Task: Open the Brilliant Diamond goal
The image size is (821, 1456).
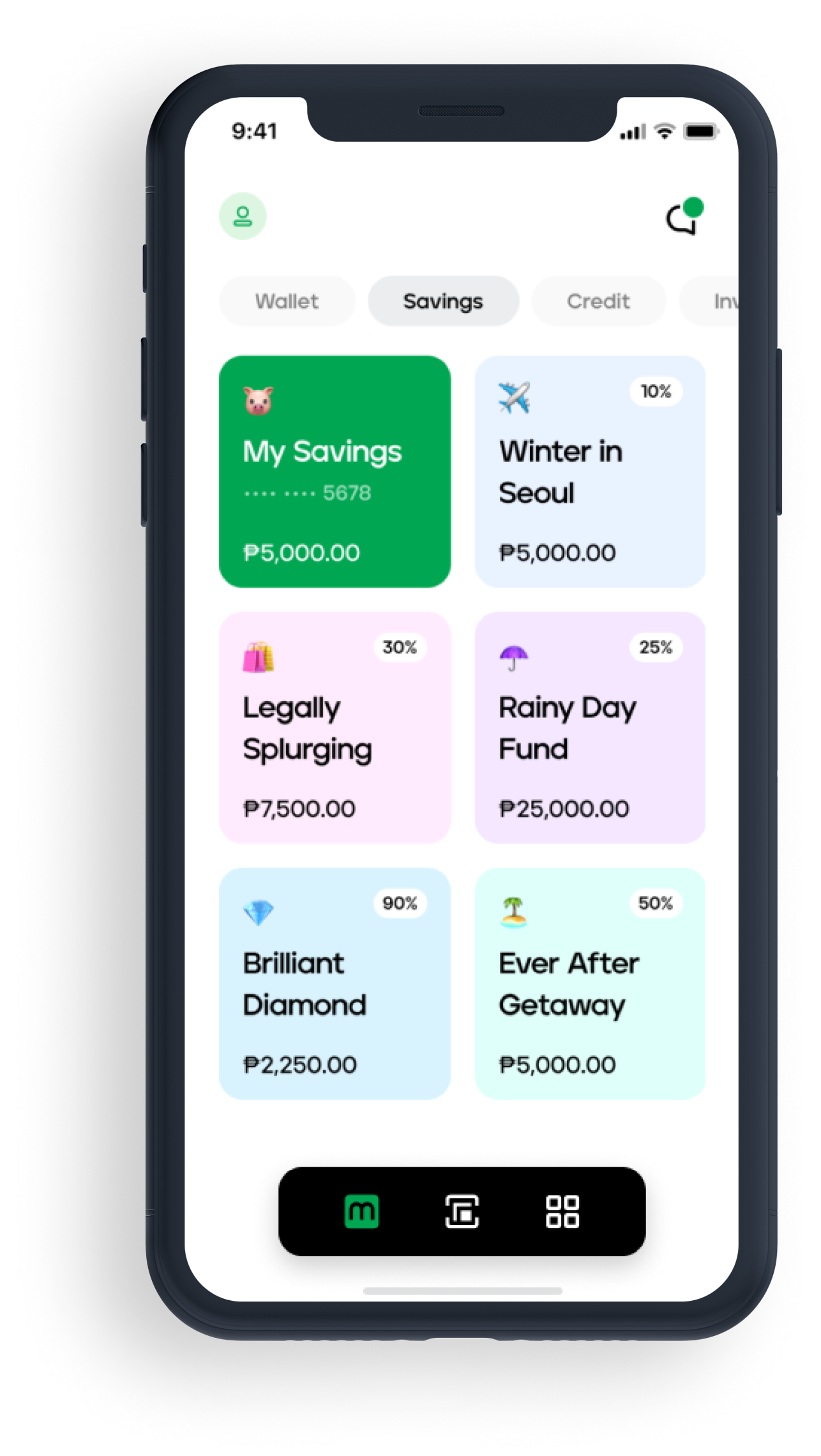Action: point(335,983)
